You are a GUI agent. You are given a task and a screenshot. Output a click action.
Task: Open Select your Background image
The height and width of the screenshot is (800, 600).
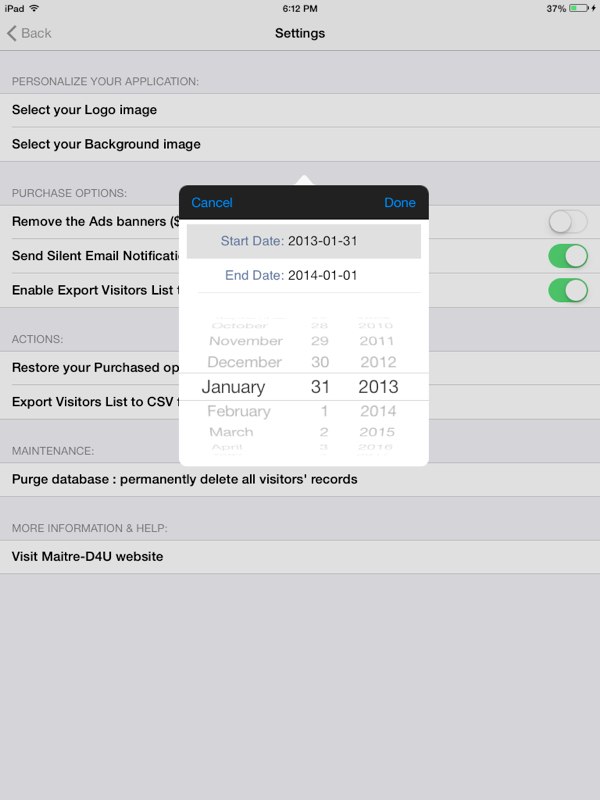(x=106, y=144)
